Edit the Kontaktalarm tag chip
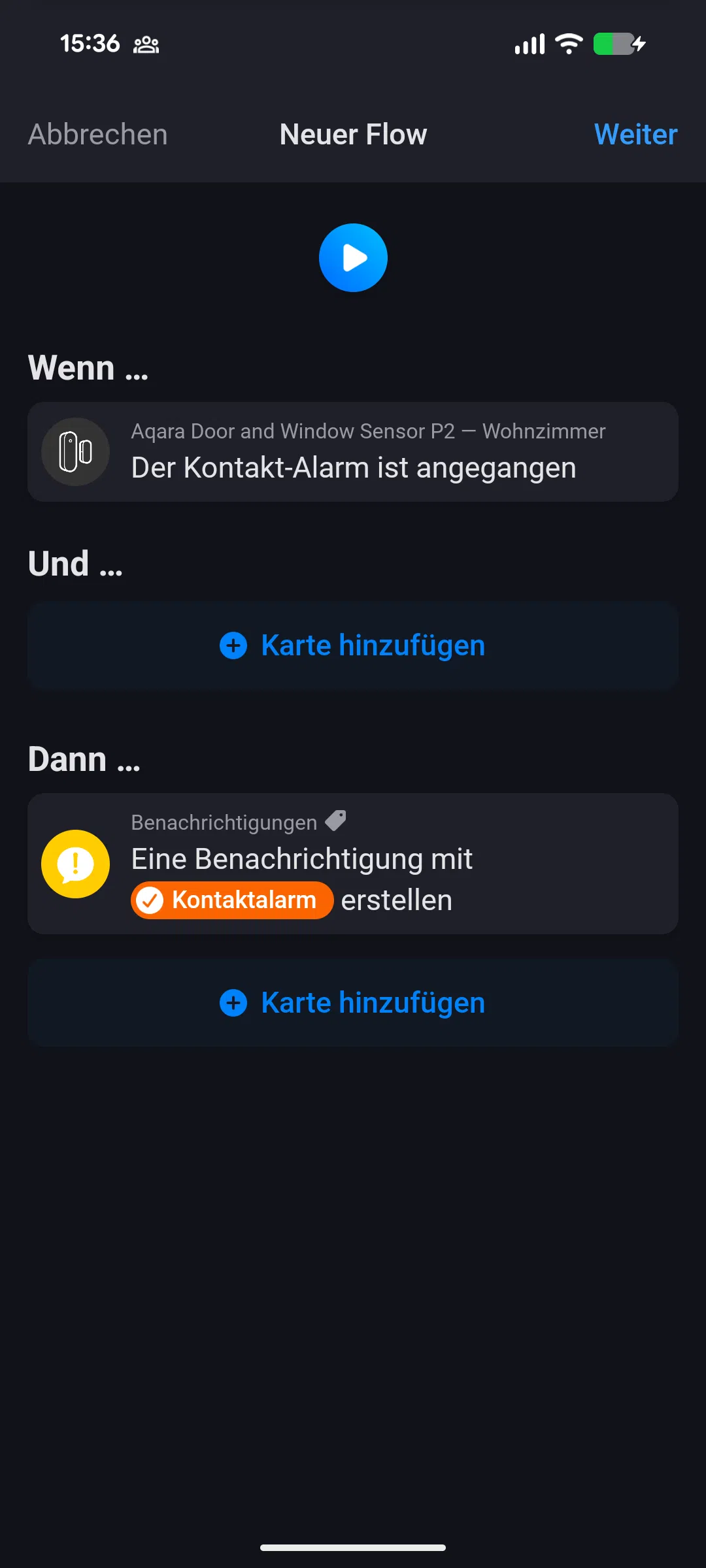This screenshot has width=706, height=1568. point(233,900)
